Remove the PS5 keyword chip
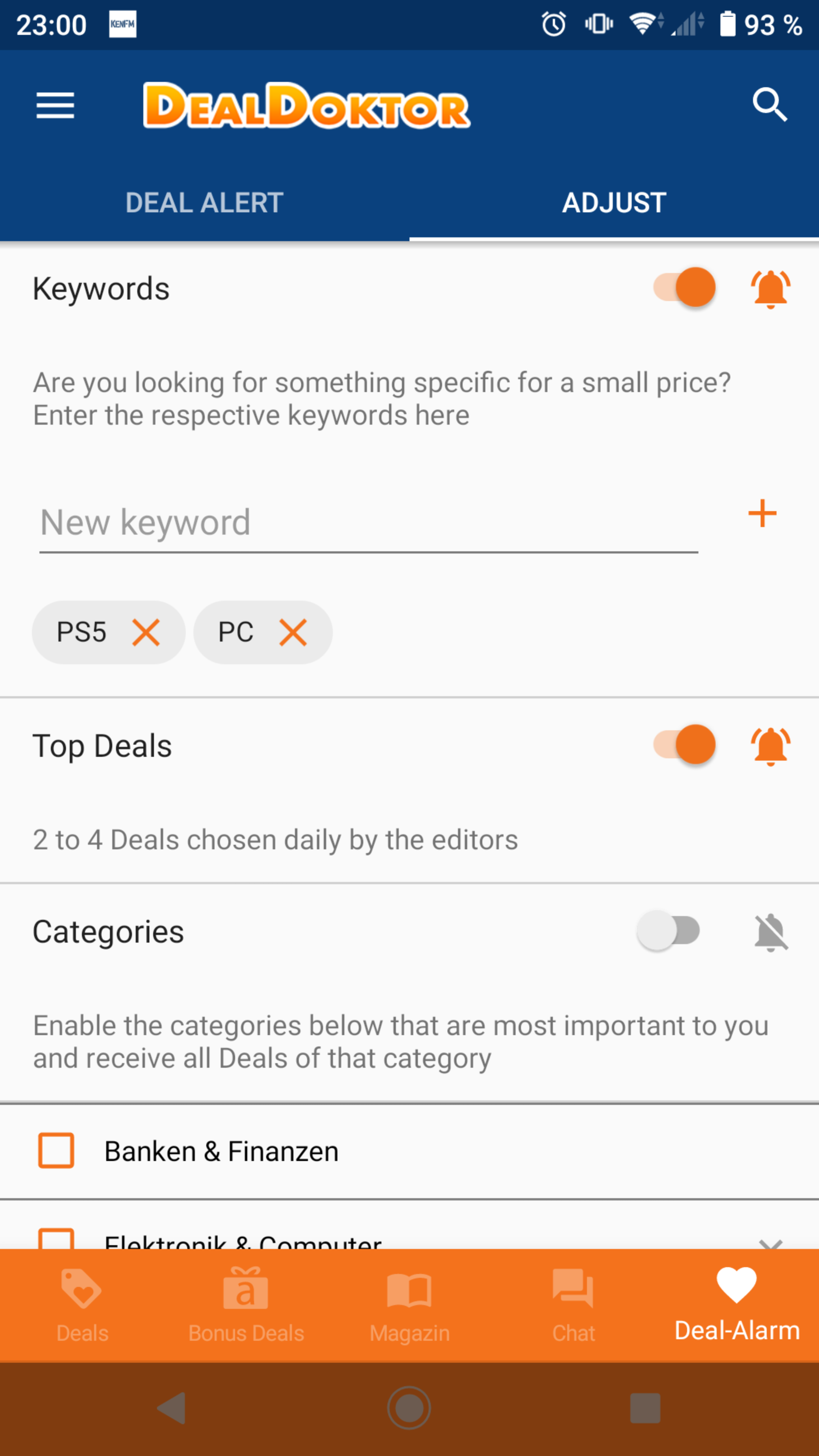819x1456 pixels. tap(146, 632)
